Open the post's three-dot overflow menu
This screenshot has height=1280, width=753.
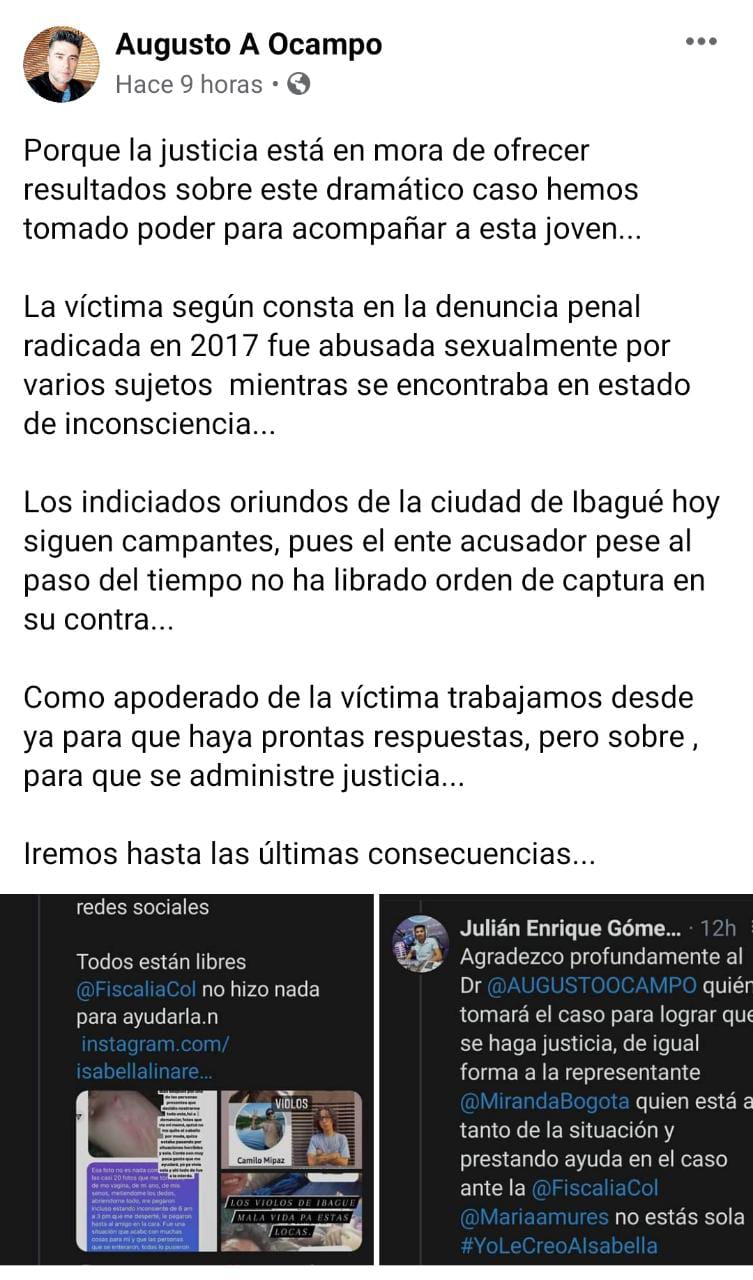[x=701, y=42]
